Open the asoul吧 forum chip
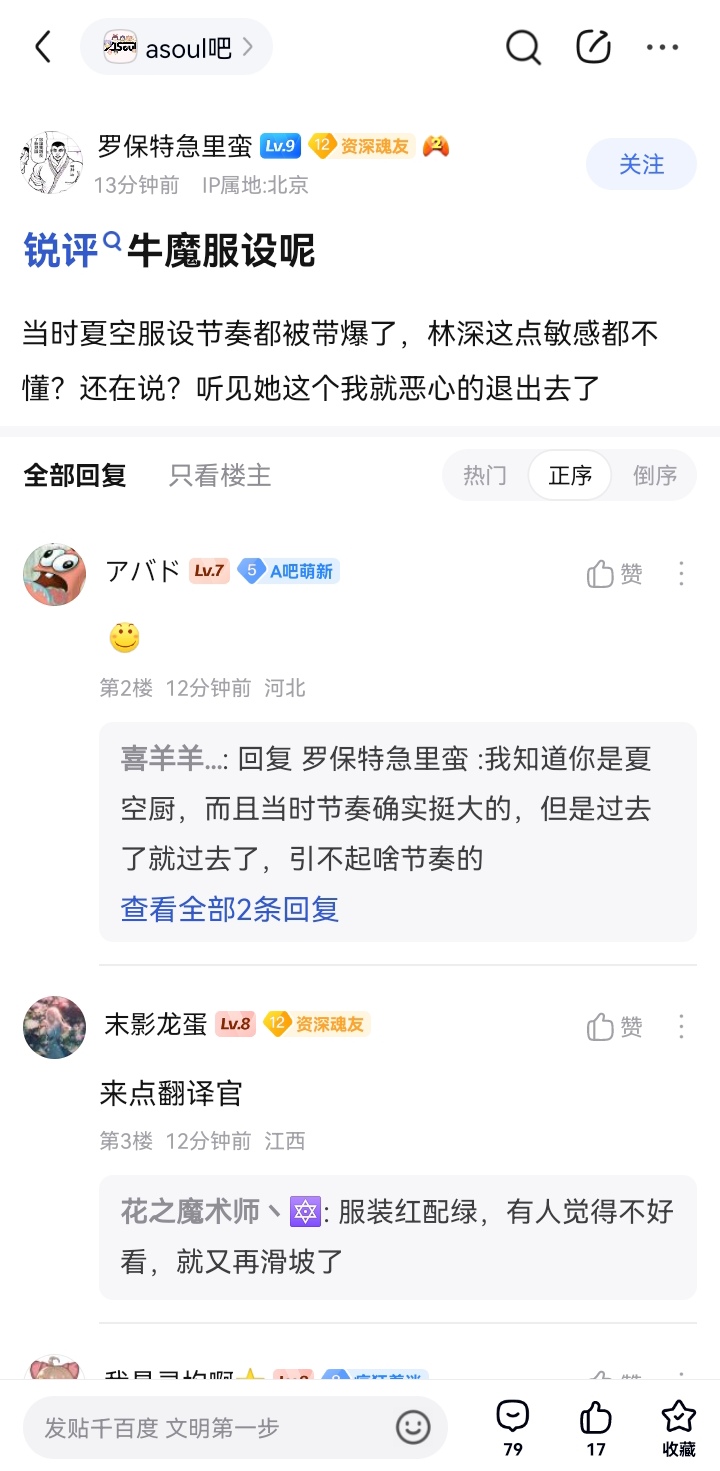 pos(177,47)
